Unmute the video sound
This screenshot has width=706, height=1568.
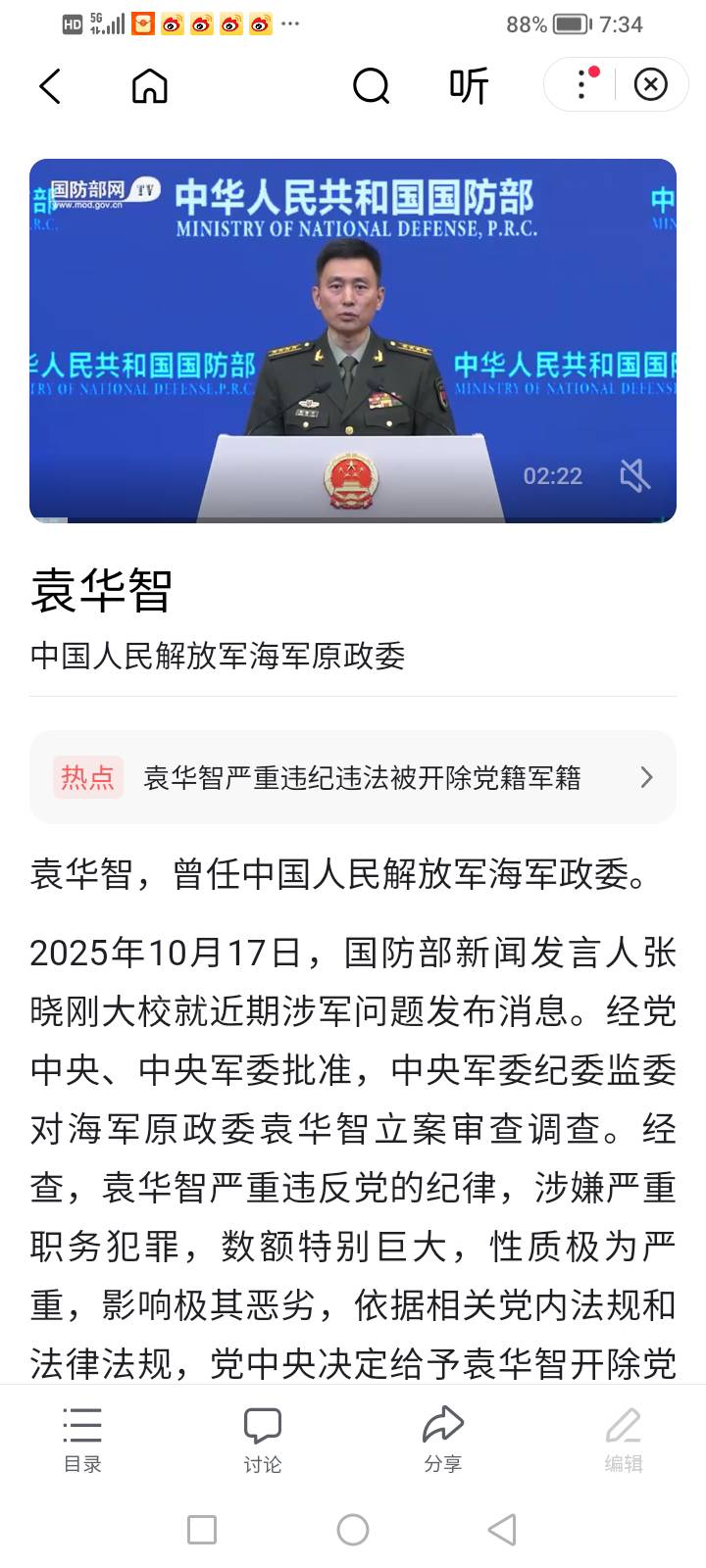pyautogui.click(x=634, y=476)
